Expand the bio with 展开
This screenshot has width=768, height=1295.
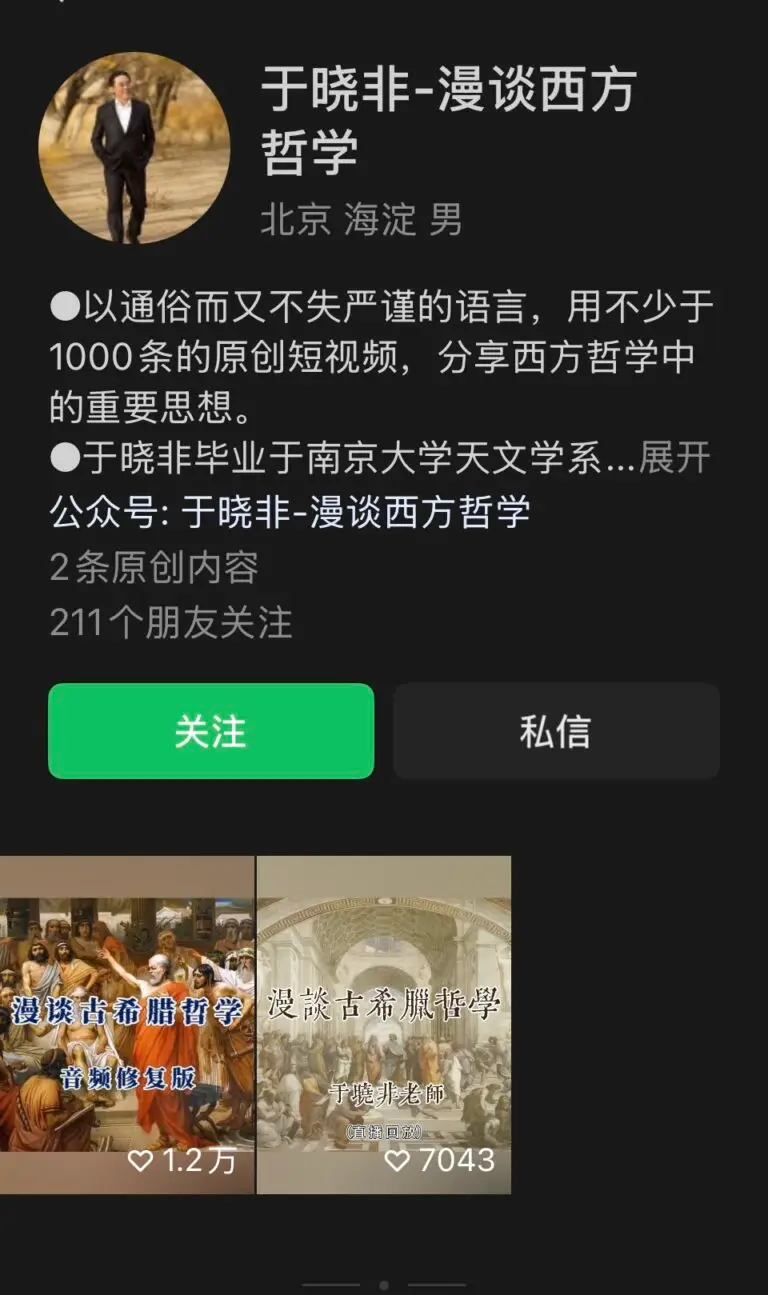(675, 458)
